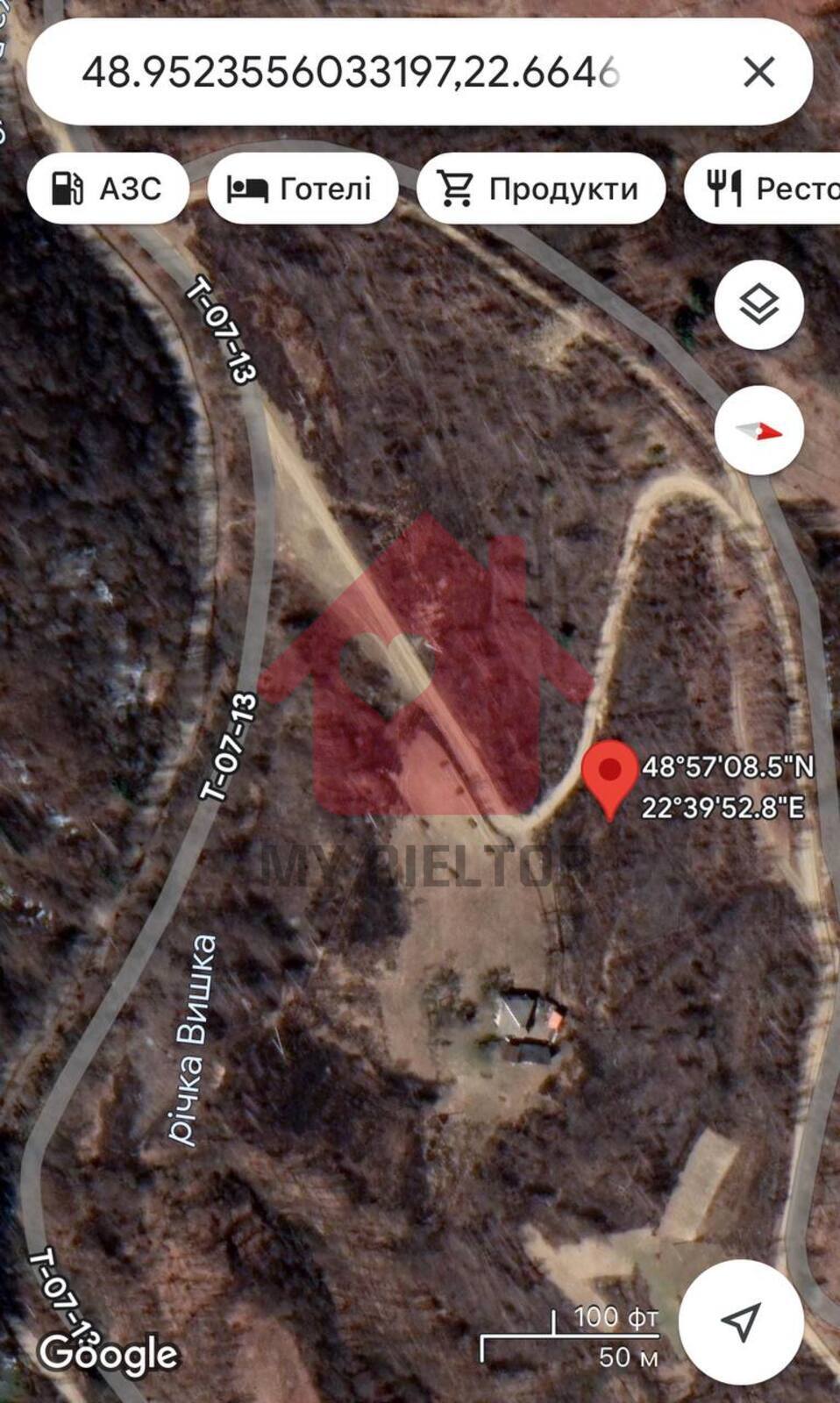Open the map layers selector
Image resolution: width=840 pixels, height=1403 pixels.
pyautogui.click(x=758, y=305)
